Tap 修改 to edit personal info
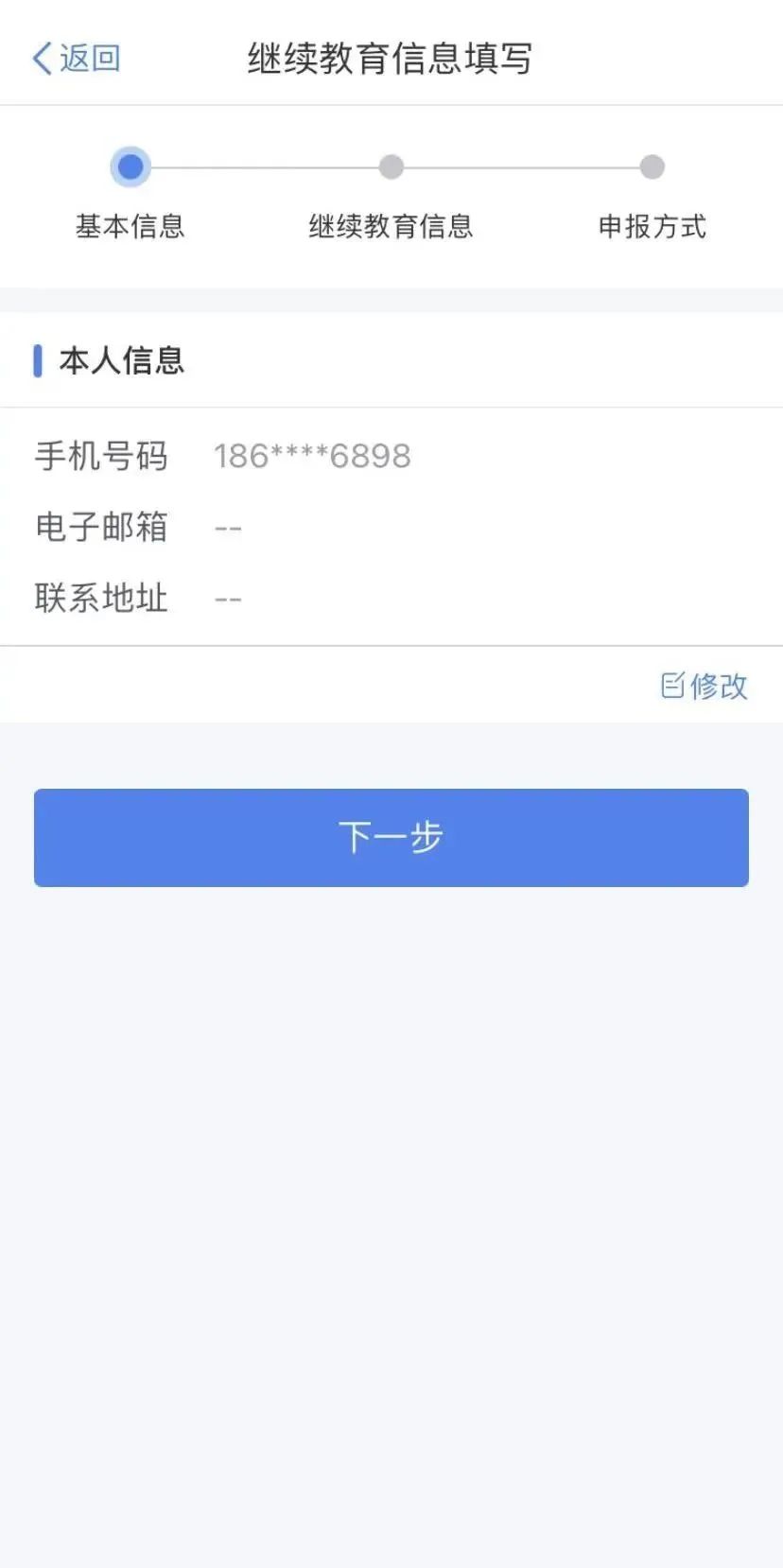Viewport: 783px width, 1568px height. 704,686
